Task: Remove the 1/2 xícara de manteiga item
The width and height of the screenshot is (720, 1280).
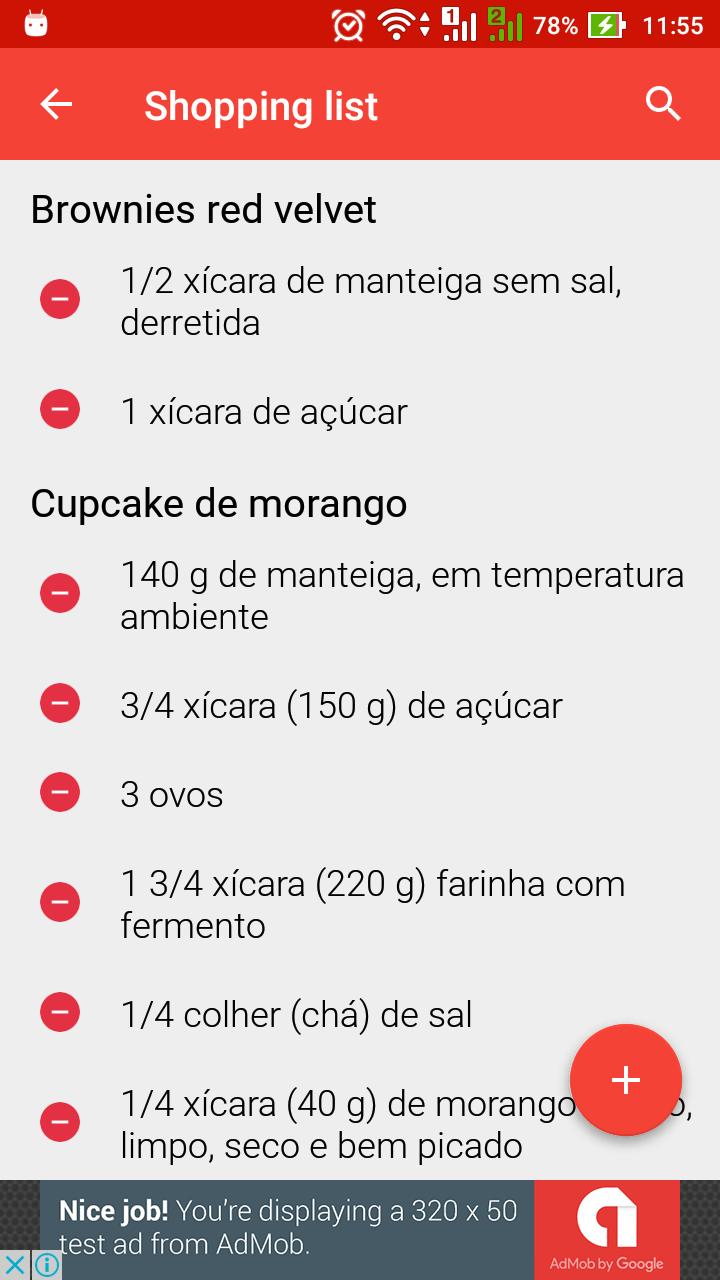Action: tap(60, 299)
